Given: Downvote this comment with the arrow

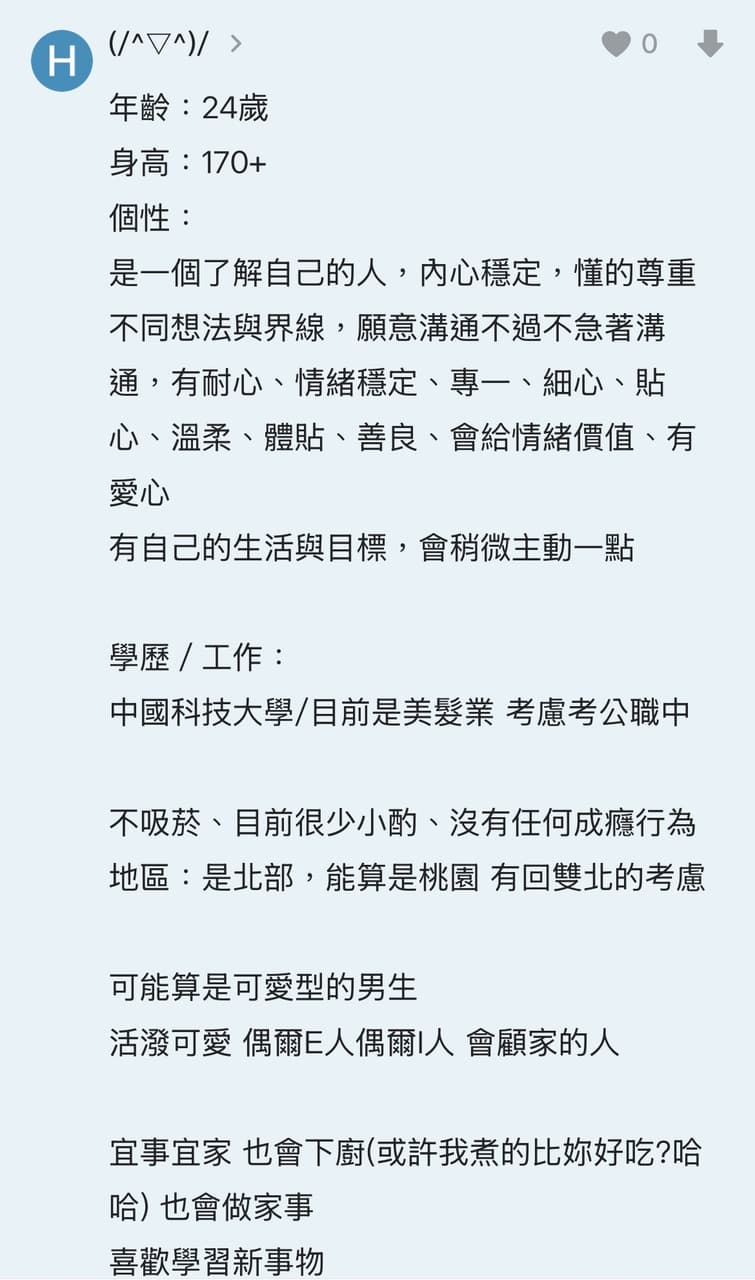Looking at the screenshot, I should (710, 44).
